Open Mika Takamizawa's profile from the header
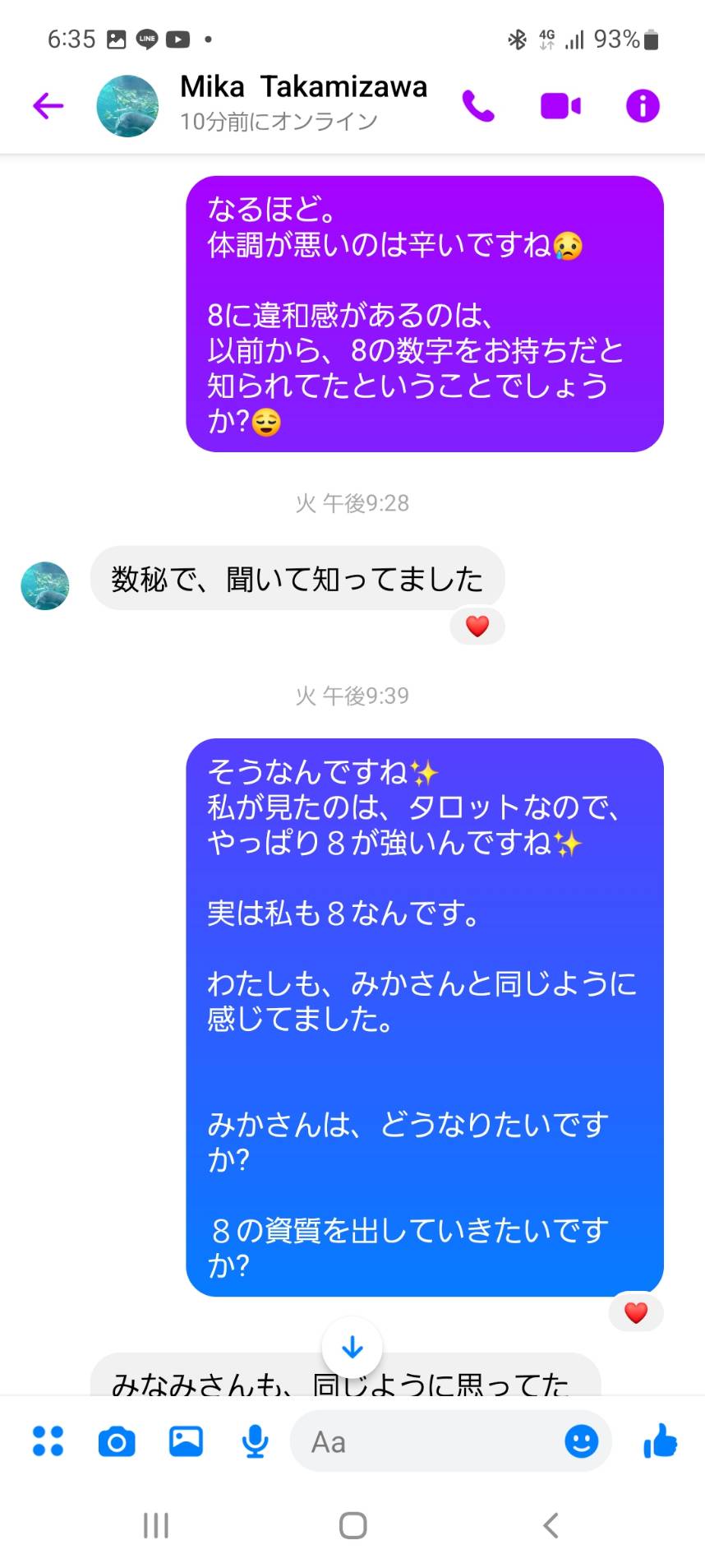Image resolution: width=705 pixels, height=1568 pixels. click(x=263, y=104)
